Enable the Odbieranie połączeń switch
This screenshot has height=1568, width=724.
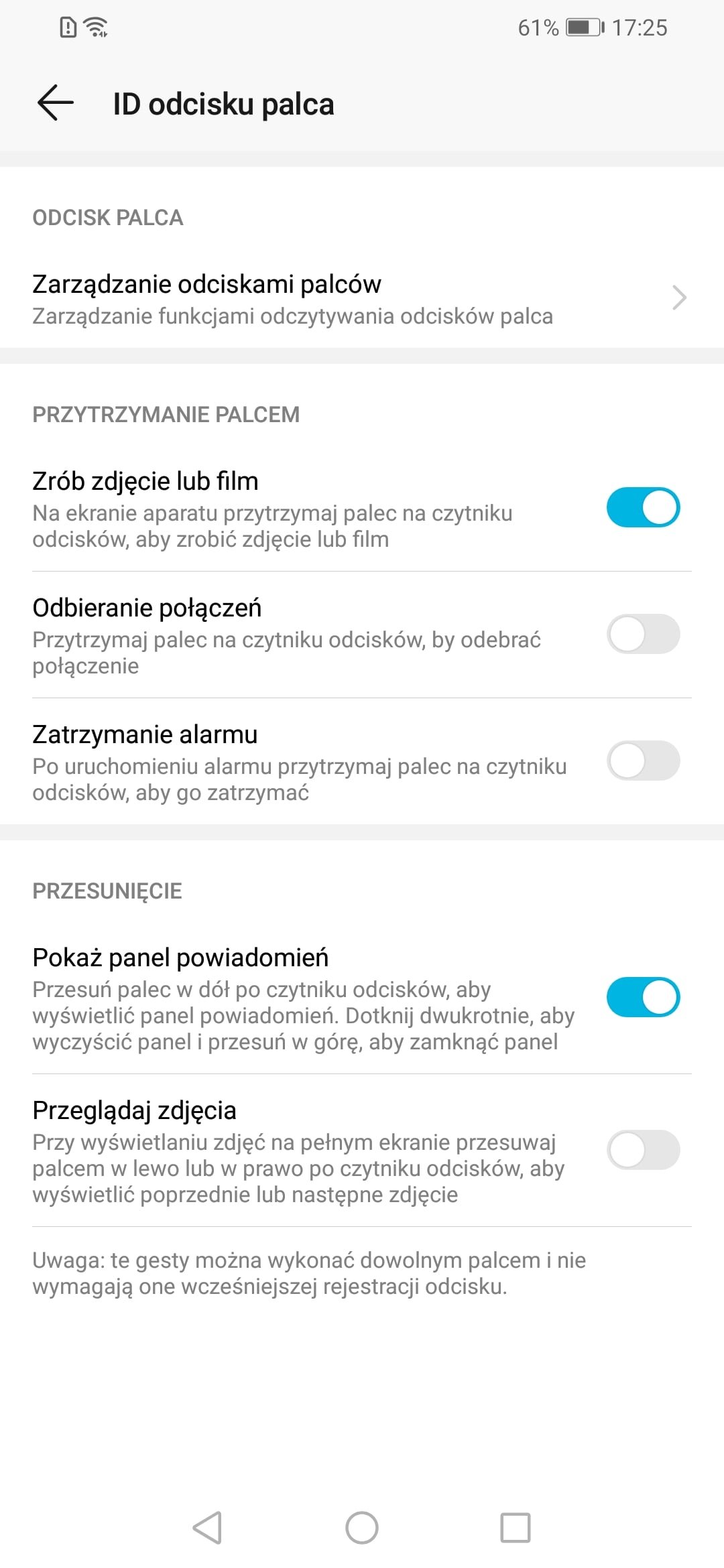click(643, 634)
